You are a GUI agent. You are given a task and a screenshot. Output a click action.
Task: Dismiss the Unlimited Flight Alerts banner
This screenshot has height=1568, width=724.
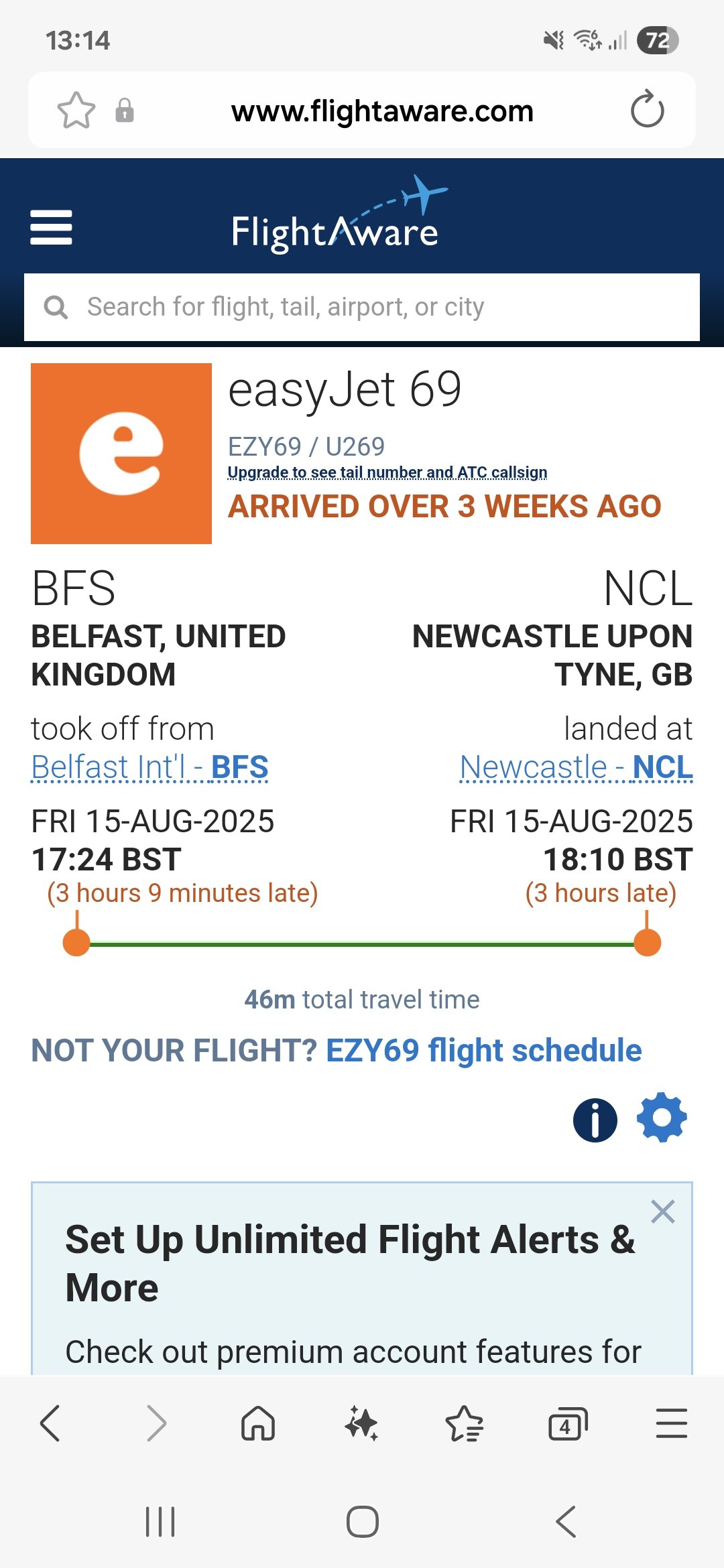point(663,1212)
